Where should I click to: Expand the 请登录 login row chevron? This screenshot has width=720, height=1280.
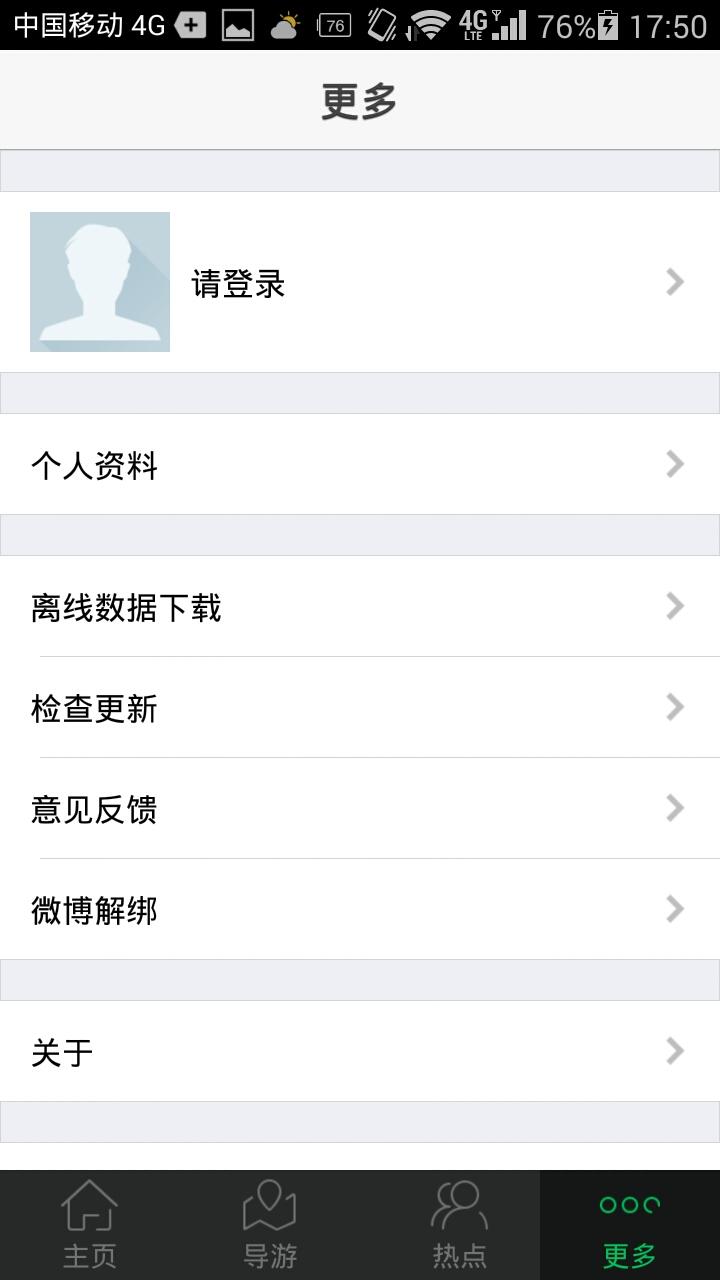tap(675, 282)
